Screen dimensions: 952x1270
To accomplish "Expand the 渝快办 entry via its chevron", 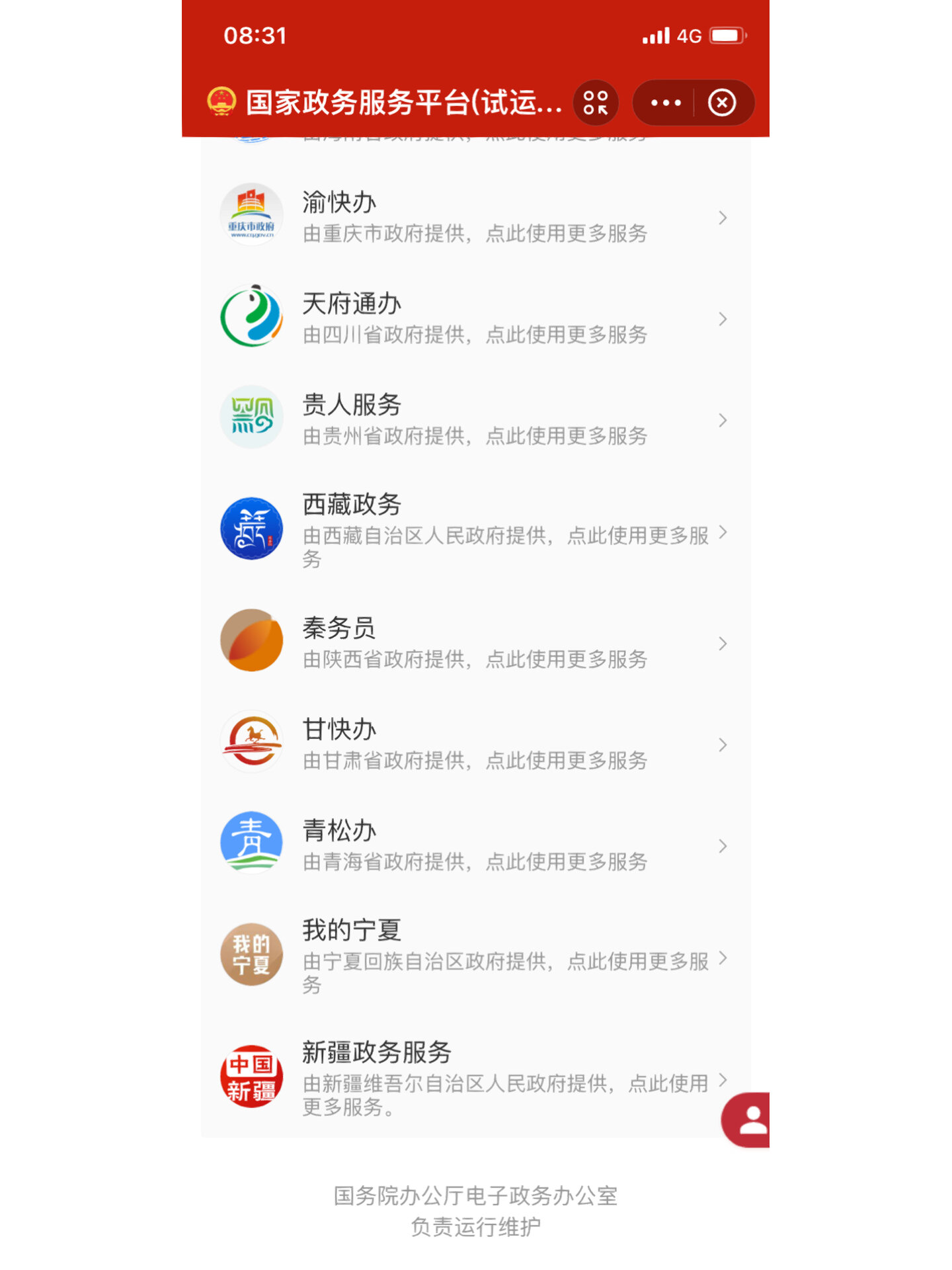I will coord(722,217).
